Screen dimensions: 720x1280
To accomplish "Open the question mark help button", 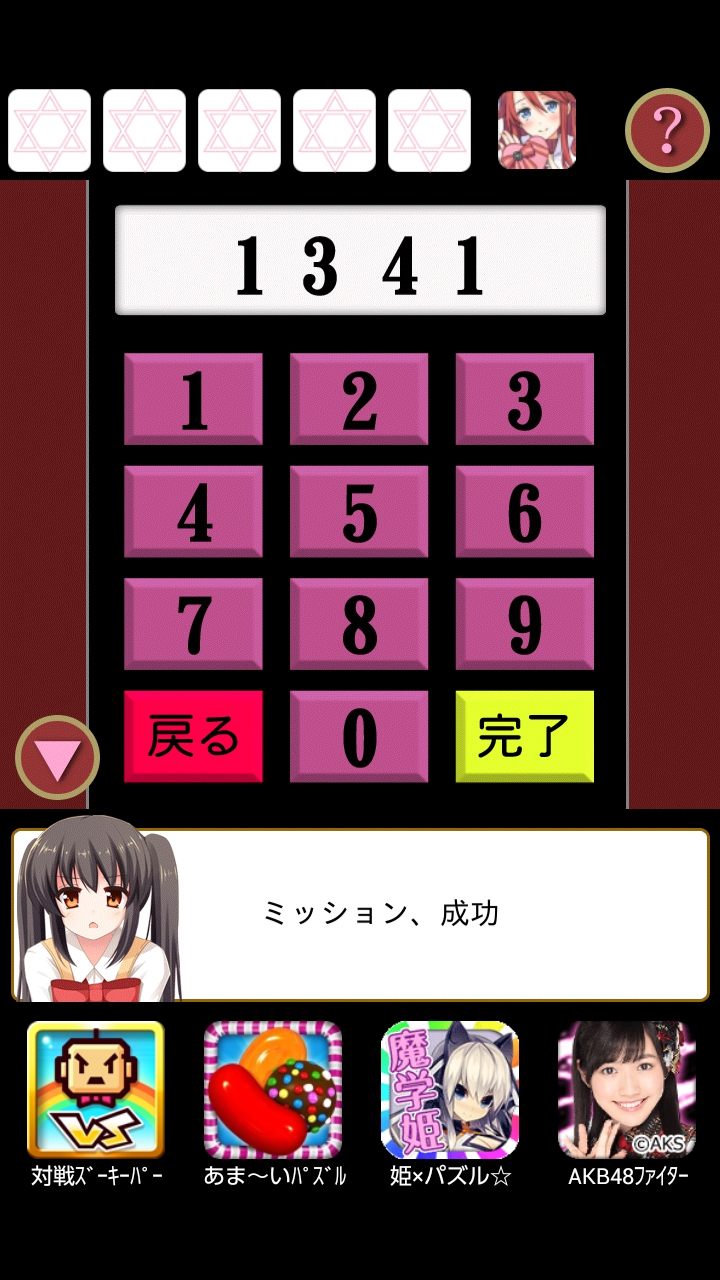I will click(x=667, y=130).
